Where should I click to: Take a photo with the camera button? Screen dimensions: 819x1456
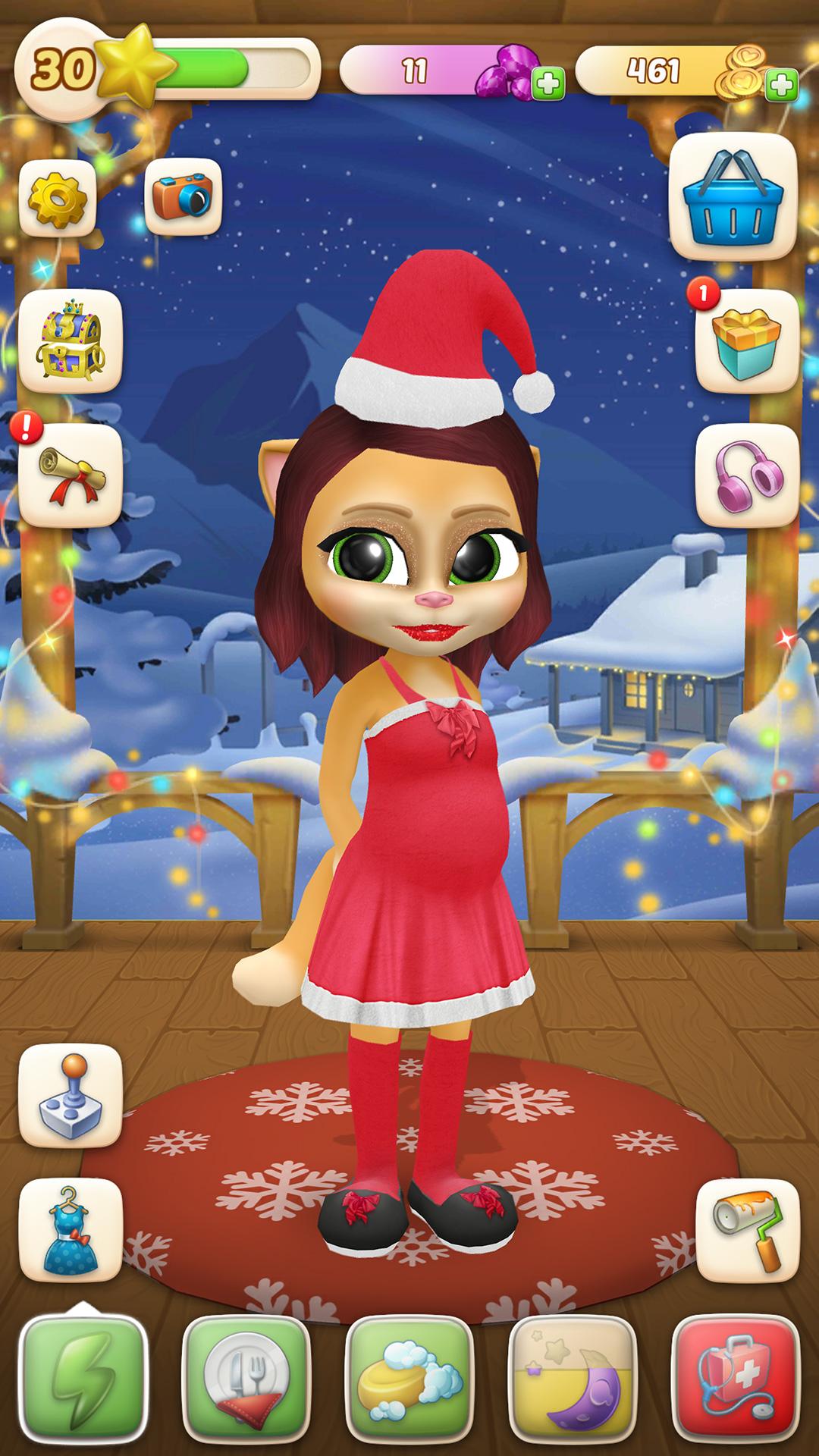(183, 197)
